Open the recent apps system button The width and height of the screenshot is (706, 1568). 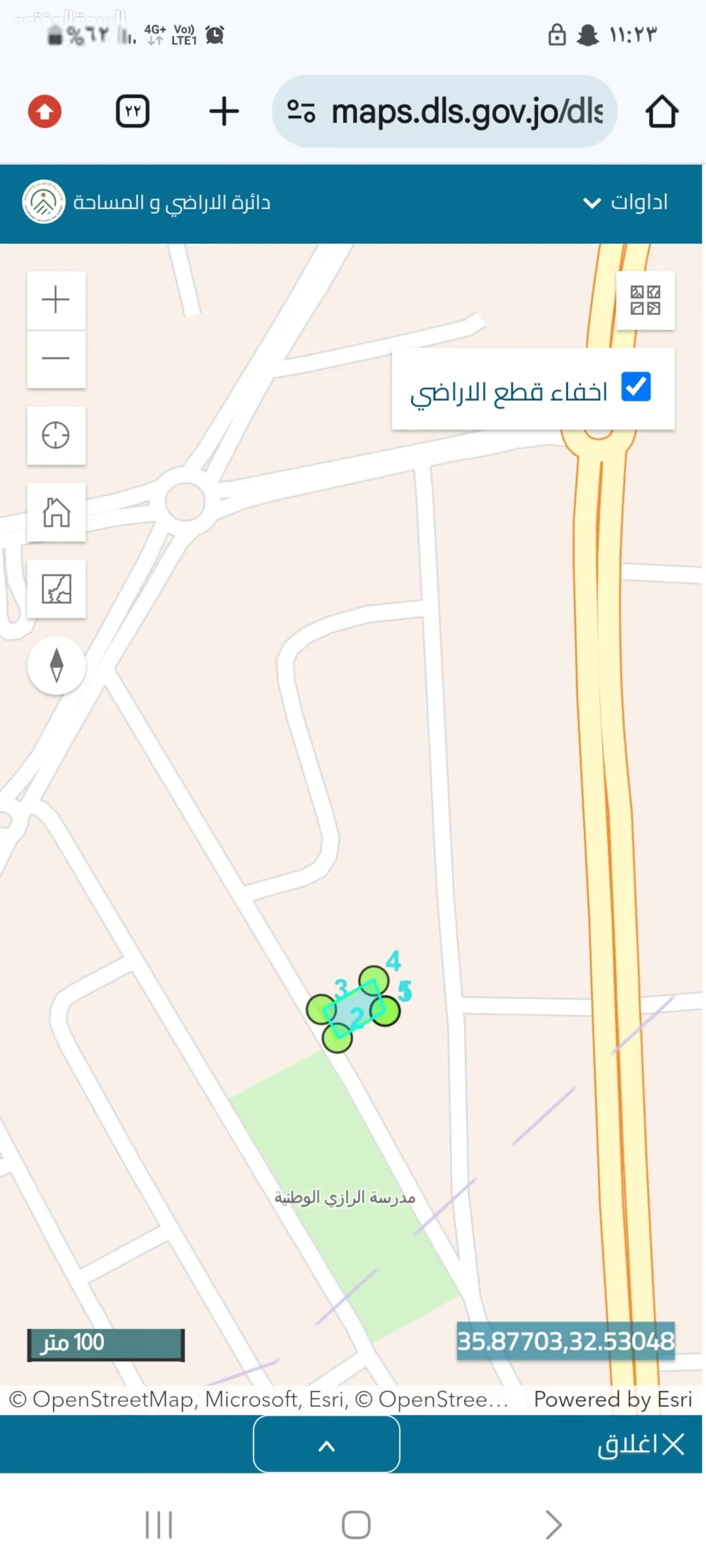point(159,1525)
